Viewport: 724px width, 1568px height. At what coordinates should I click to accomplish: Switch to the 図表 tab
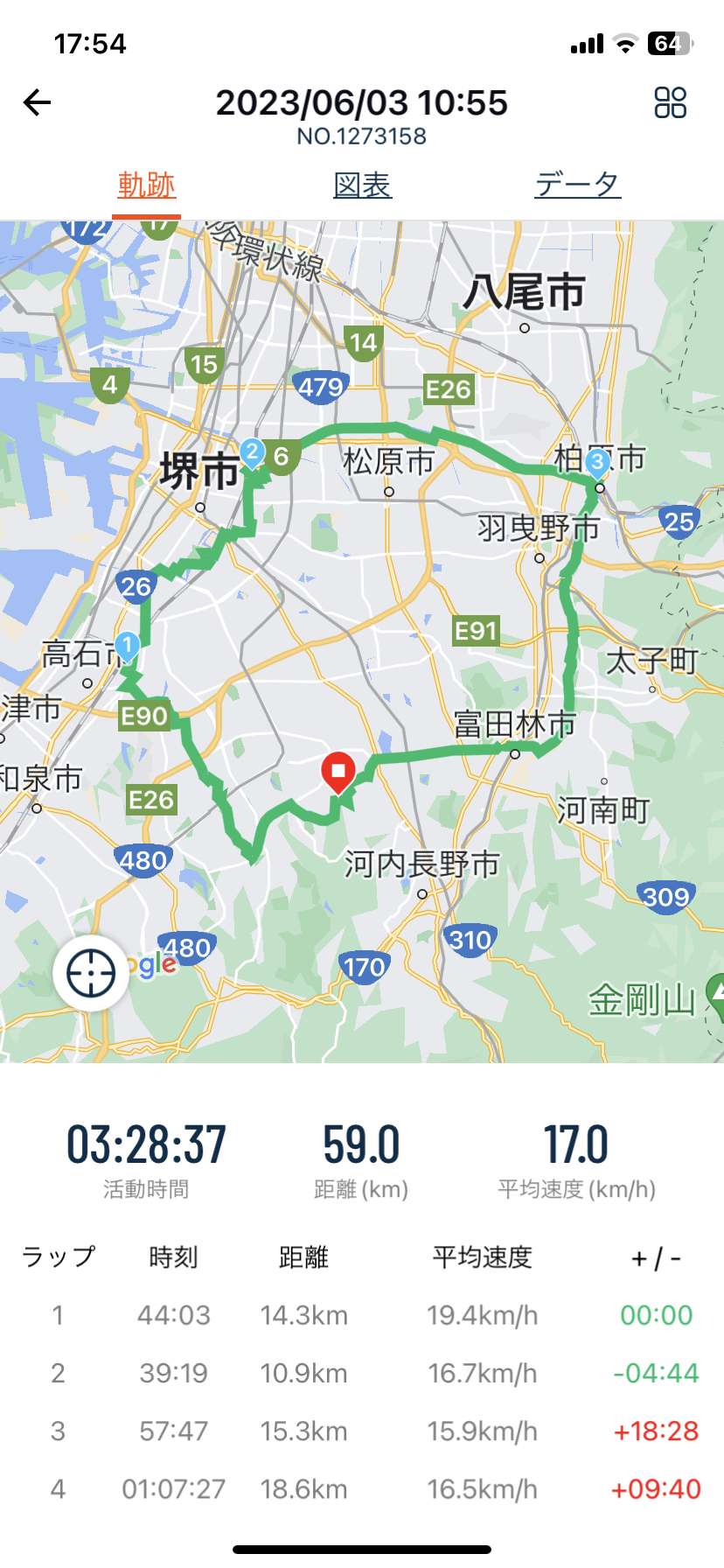coord(362,185)
